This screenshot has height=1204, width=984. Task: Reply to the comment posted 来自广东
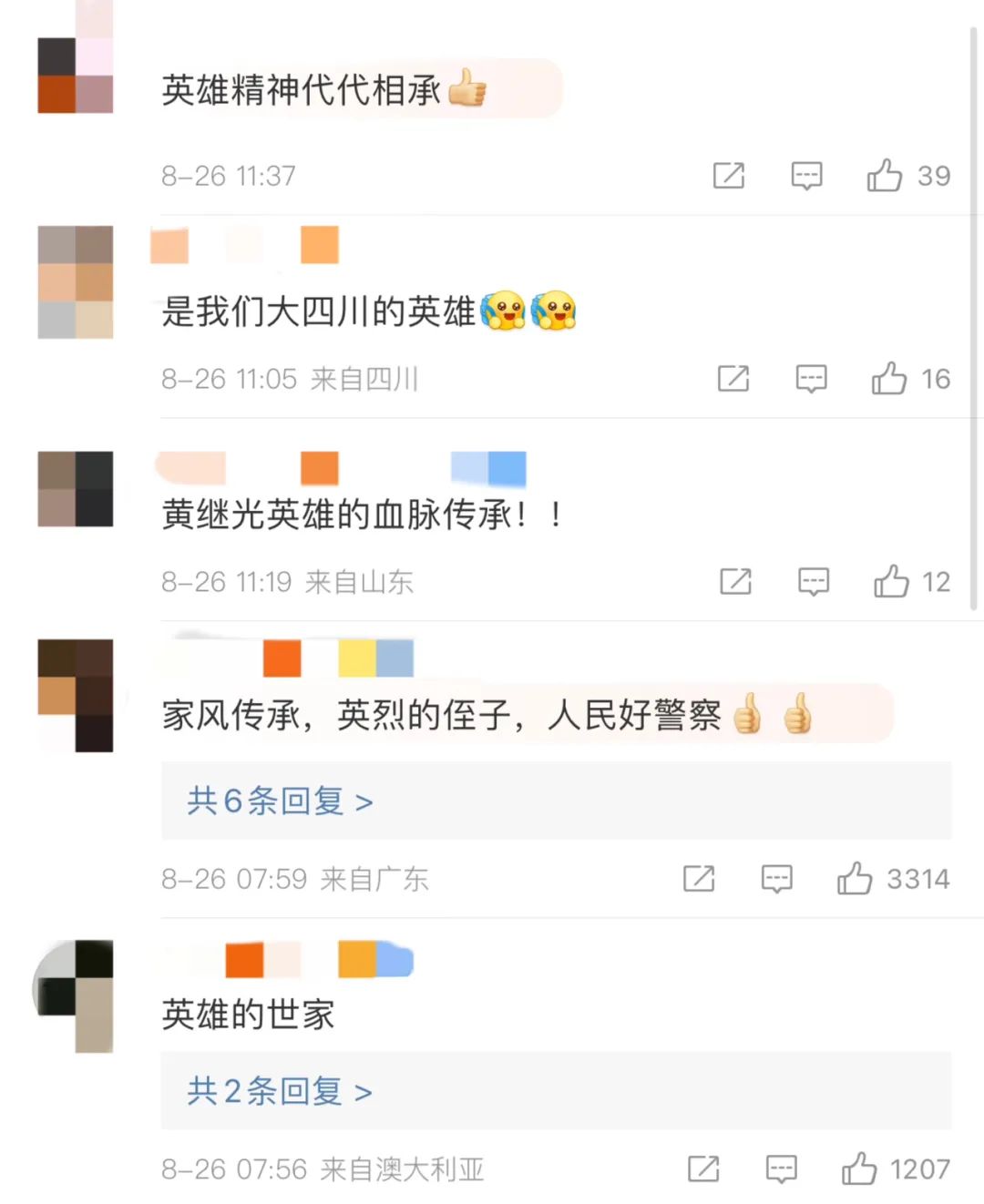click(x=776, y=878)
